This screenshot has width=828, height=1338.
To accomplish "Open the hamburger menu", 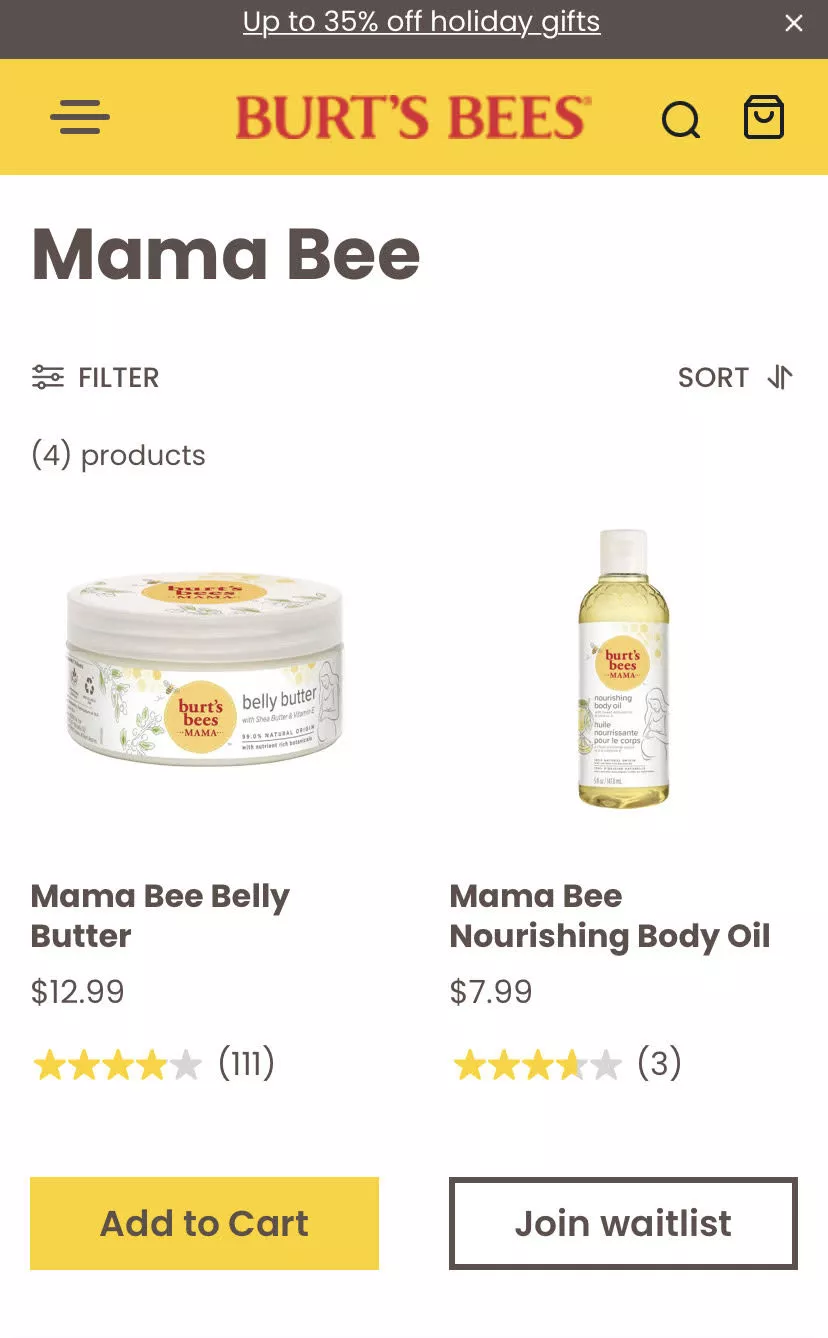I will pyautogui.click(x=80, y=118).
